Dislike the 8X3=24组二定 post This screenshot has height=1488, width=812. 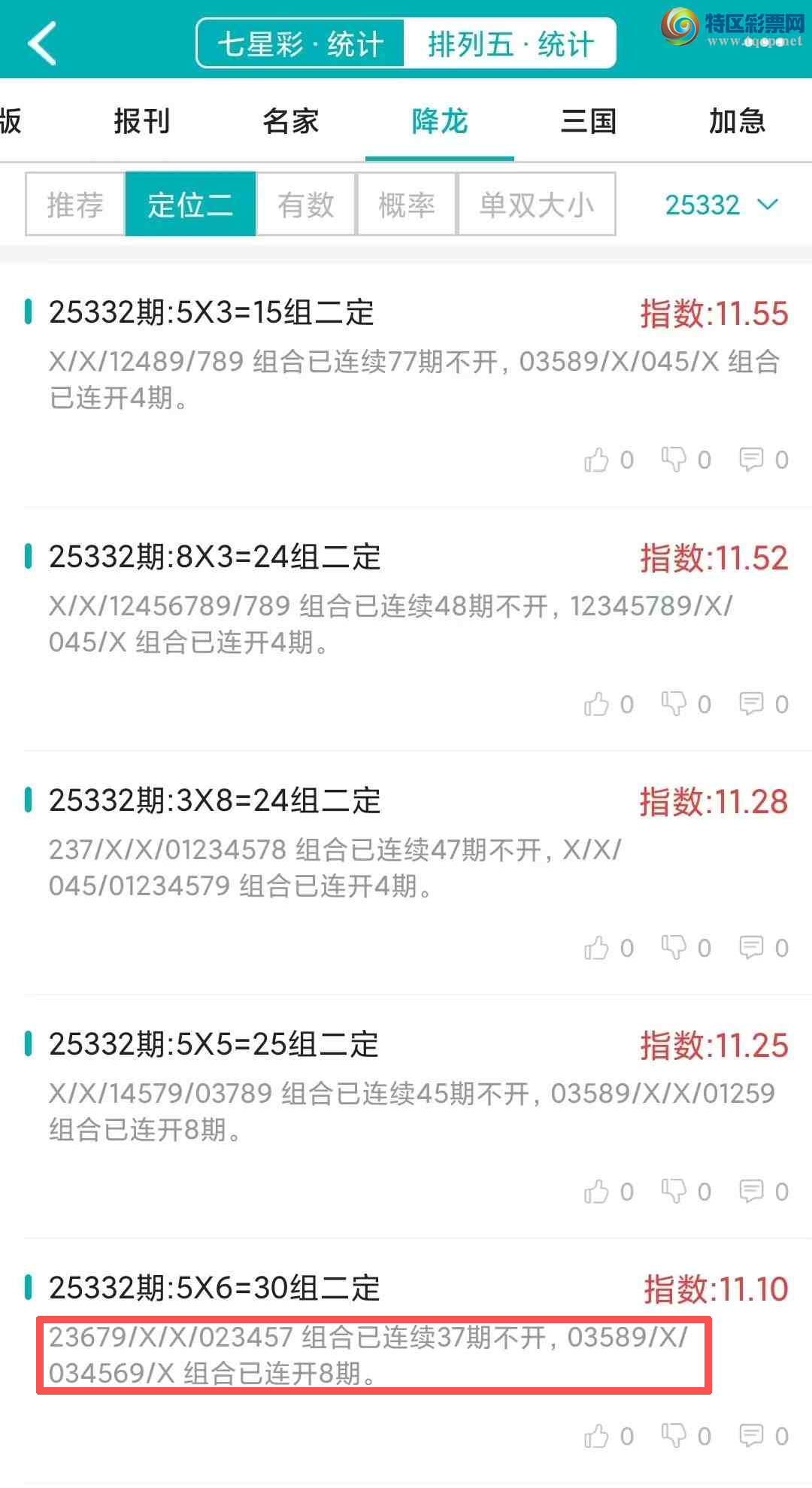coord(675,703)
